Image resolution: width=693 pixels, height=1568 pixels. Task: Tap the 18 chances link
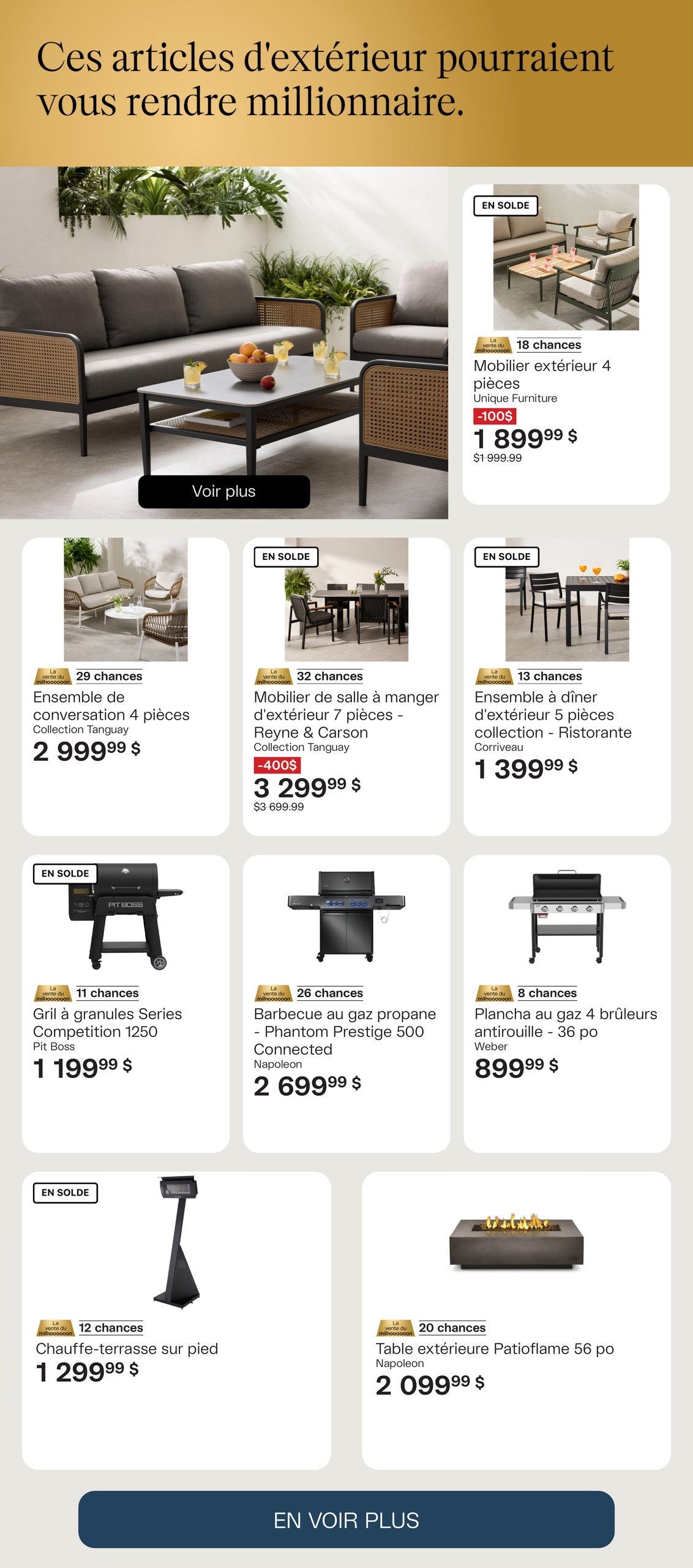tap(549, 345)
